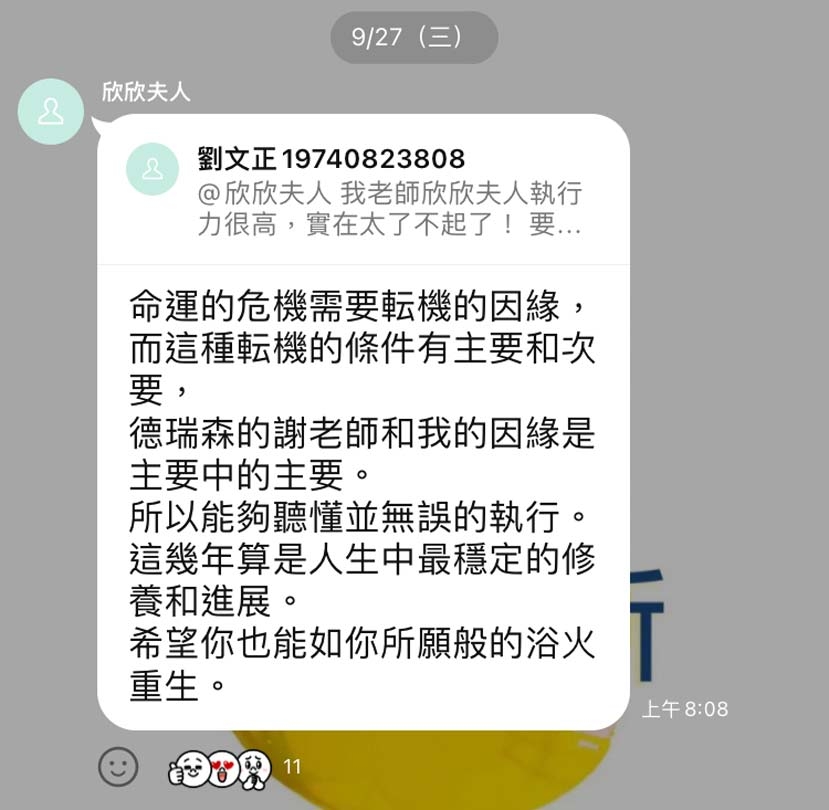Add a reaction with the smiley icon

point(118,767)
